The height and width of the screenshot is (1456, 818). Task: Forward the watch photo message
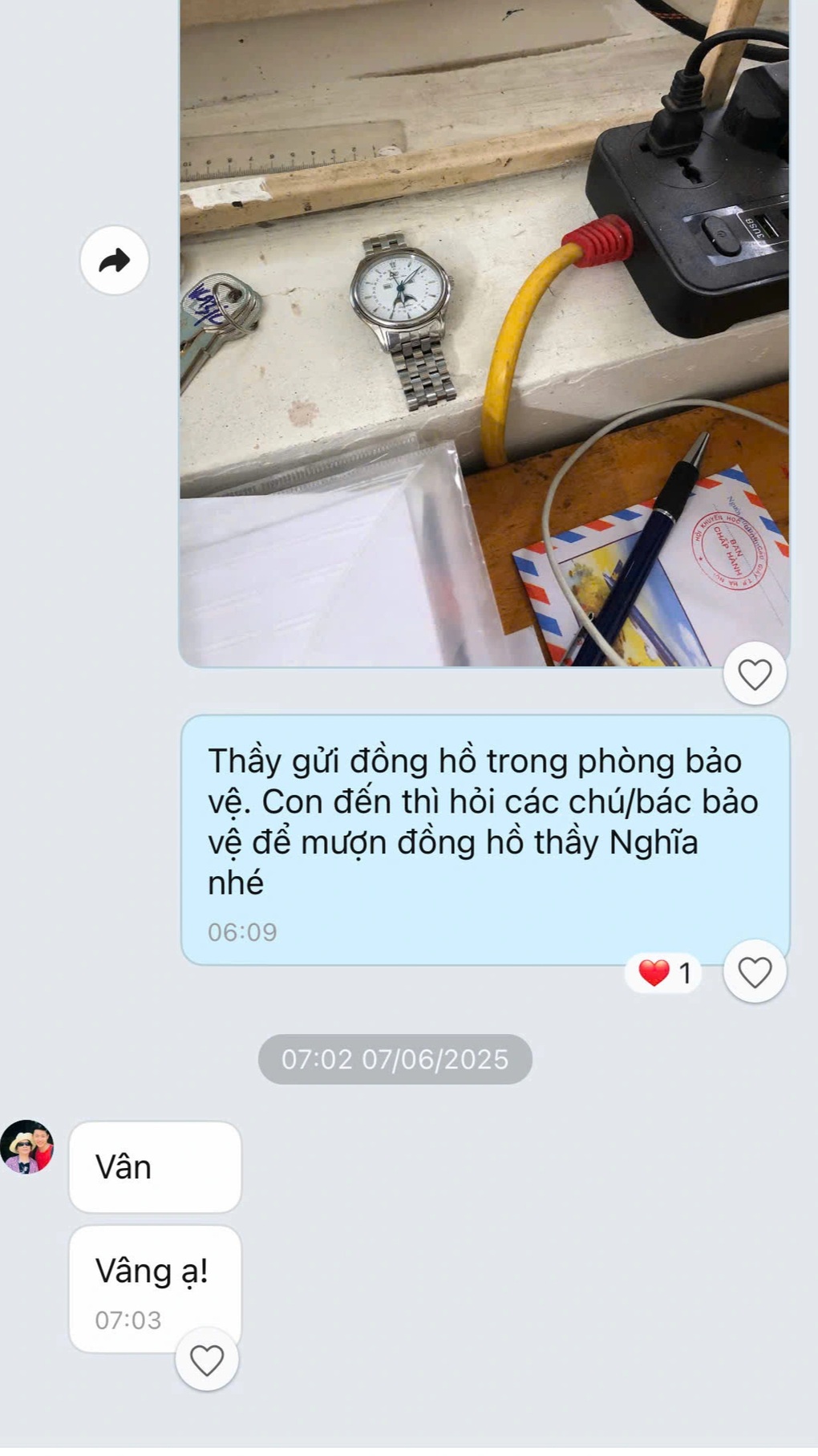(x=115, y=260)
